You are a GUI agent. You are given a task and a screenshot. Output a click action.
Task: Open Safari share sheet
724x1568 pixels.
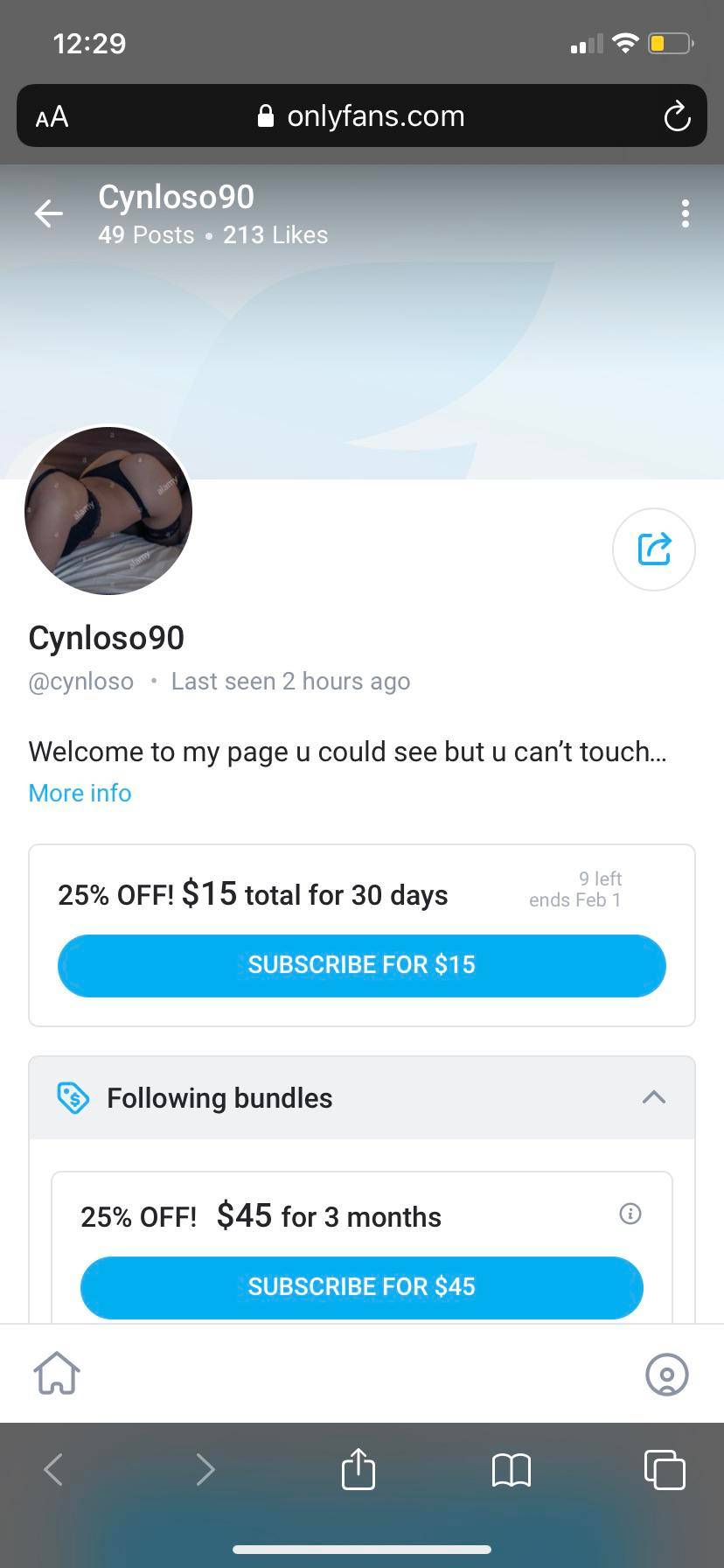coord(358,1469)
